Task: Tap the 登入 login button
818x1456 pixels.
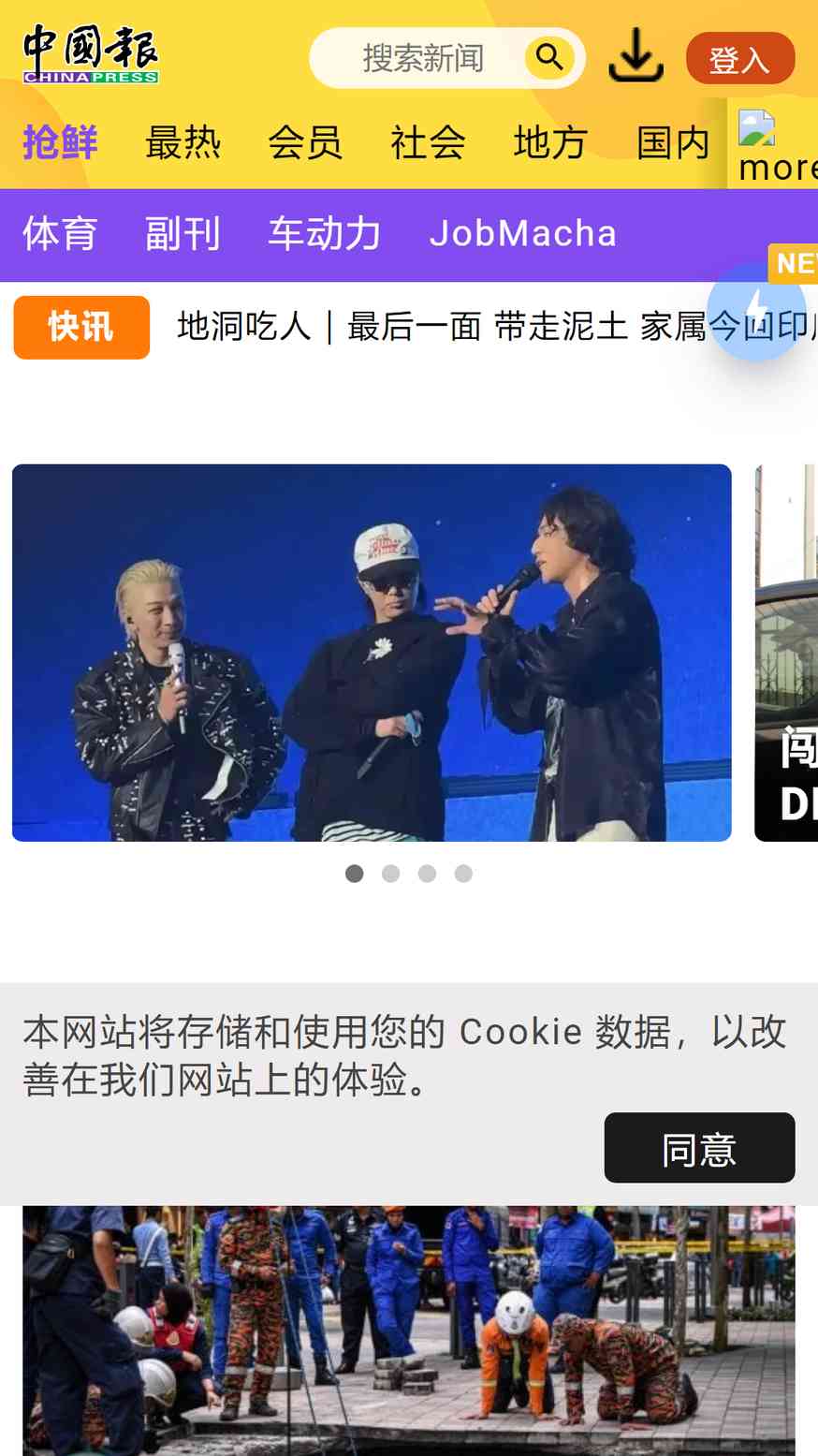Action: click(739, 59)
